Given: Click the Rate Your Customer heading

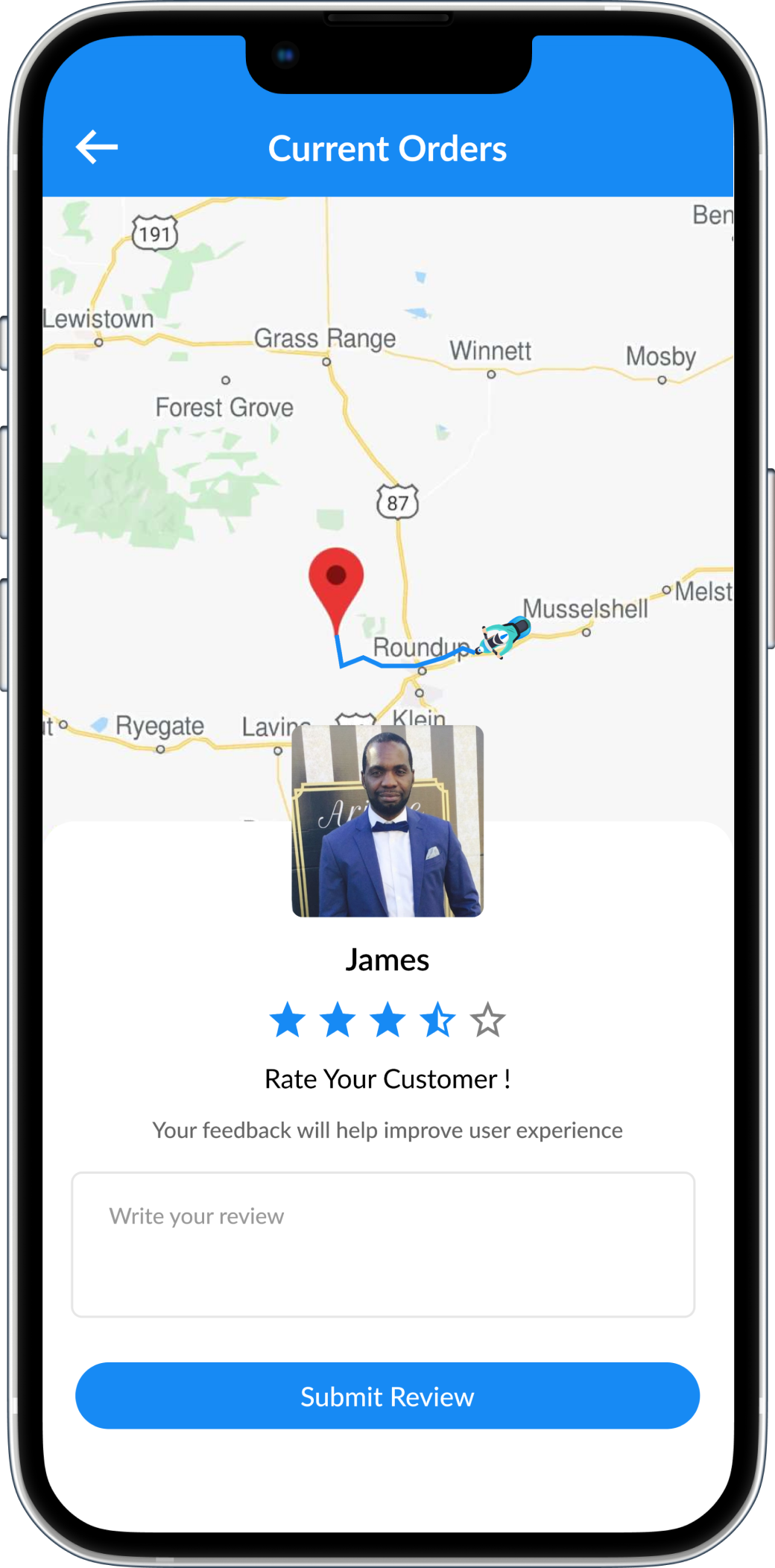Looking at the screenshot, I should tap(387, 1078).
